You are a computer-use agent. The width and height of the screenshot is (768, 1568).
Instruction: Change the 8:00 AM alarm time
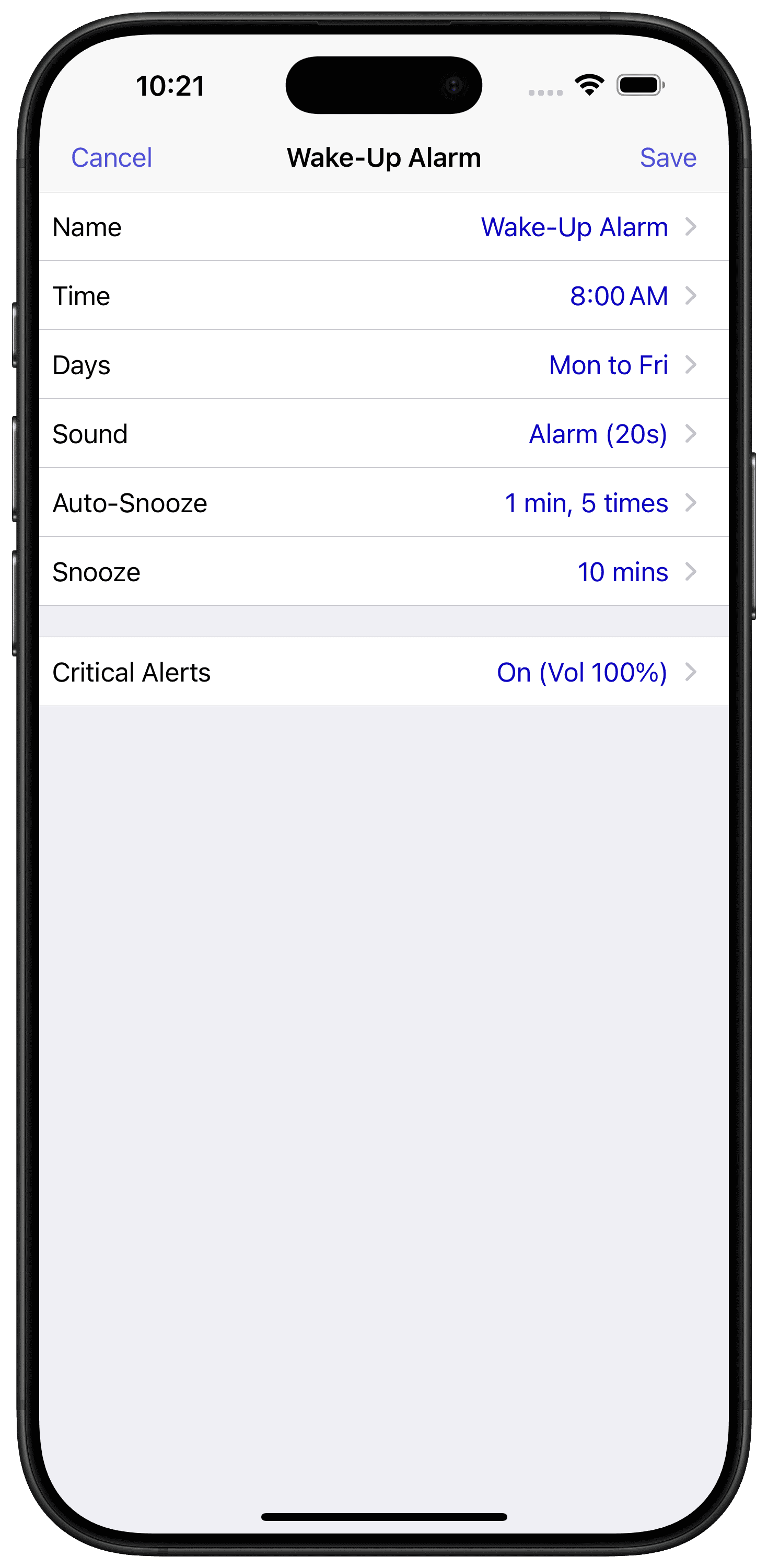click(384, 296)
